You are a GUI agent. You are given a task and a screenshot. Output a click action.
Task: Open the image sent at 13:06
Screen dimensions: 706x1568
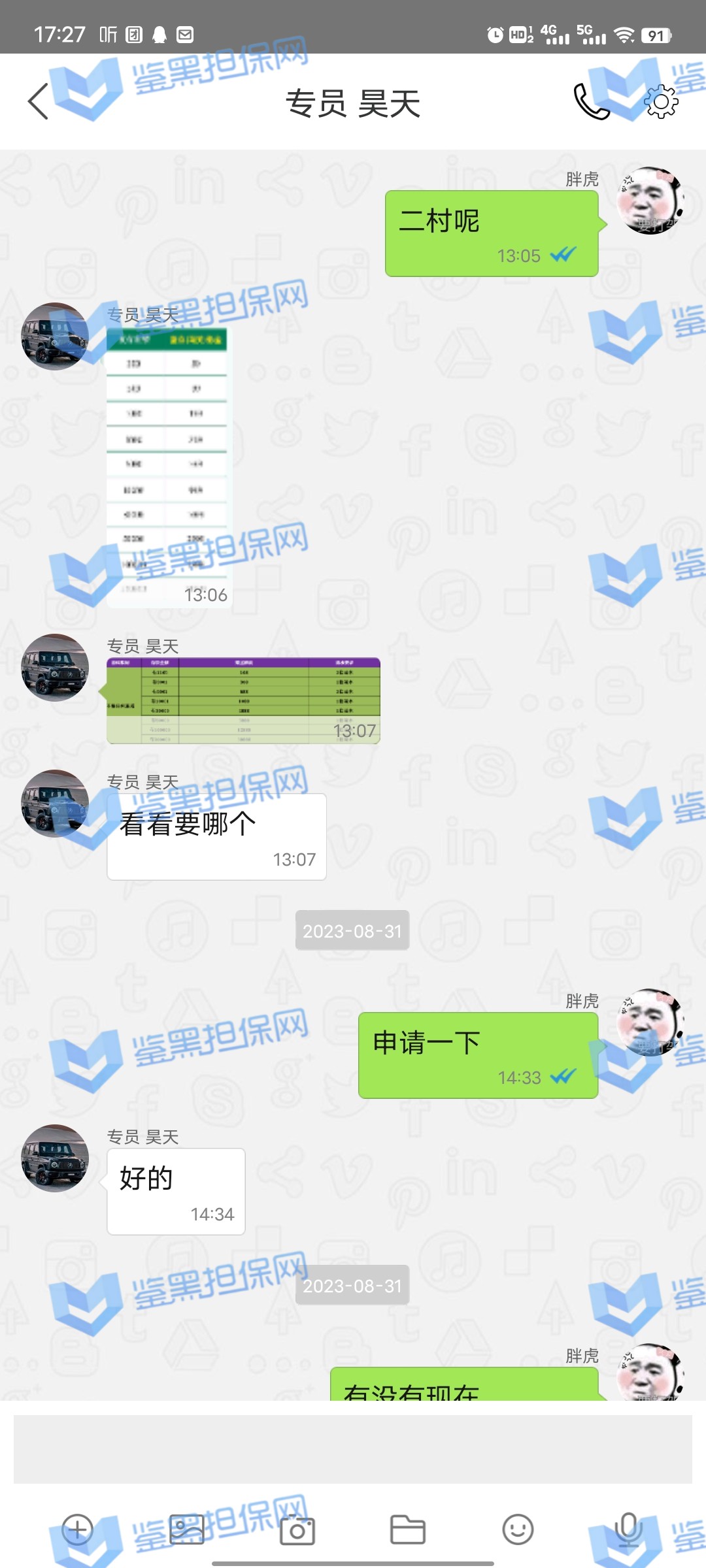tap(167, 467)
